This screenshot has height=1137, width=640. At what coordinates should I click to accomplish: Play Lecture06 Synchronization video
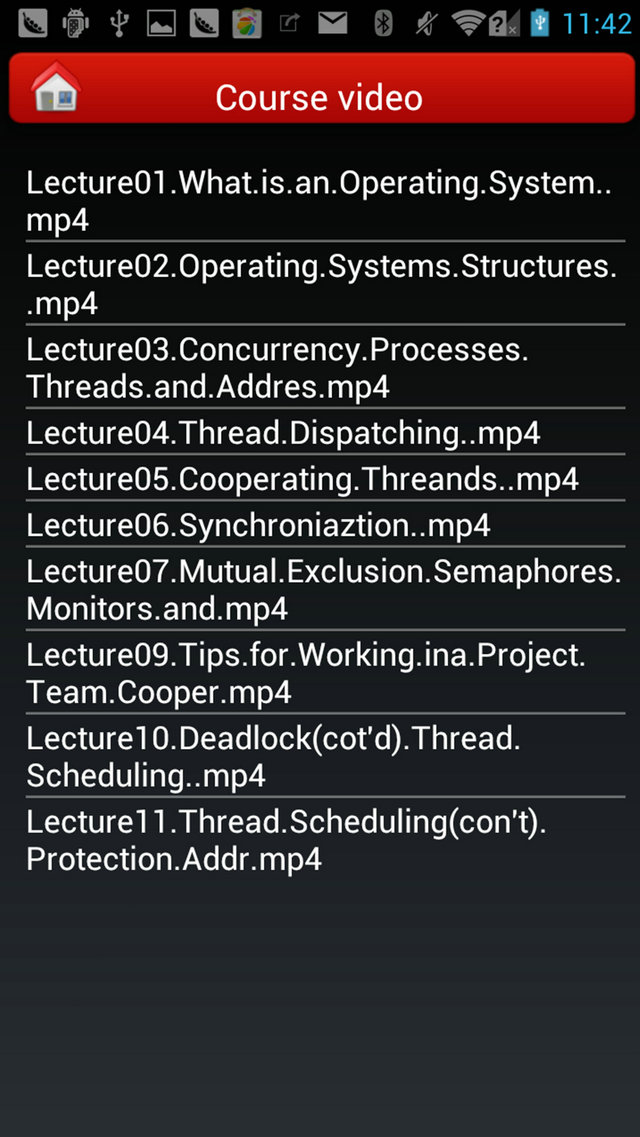tap(320, 523)
